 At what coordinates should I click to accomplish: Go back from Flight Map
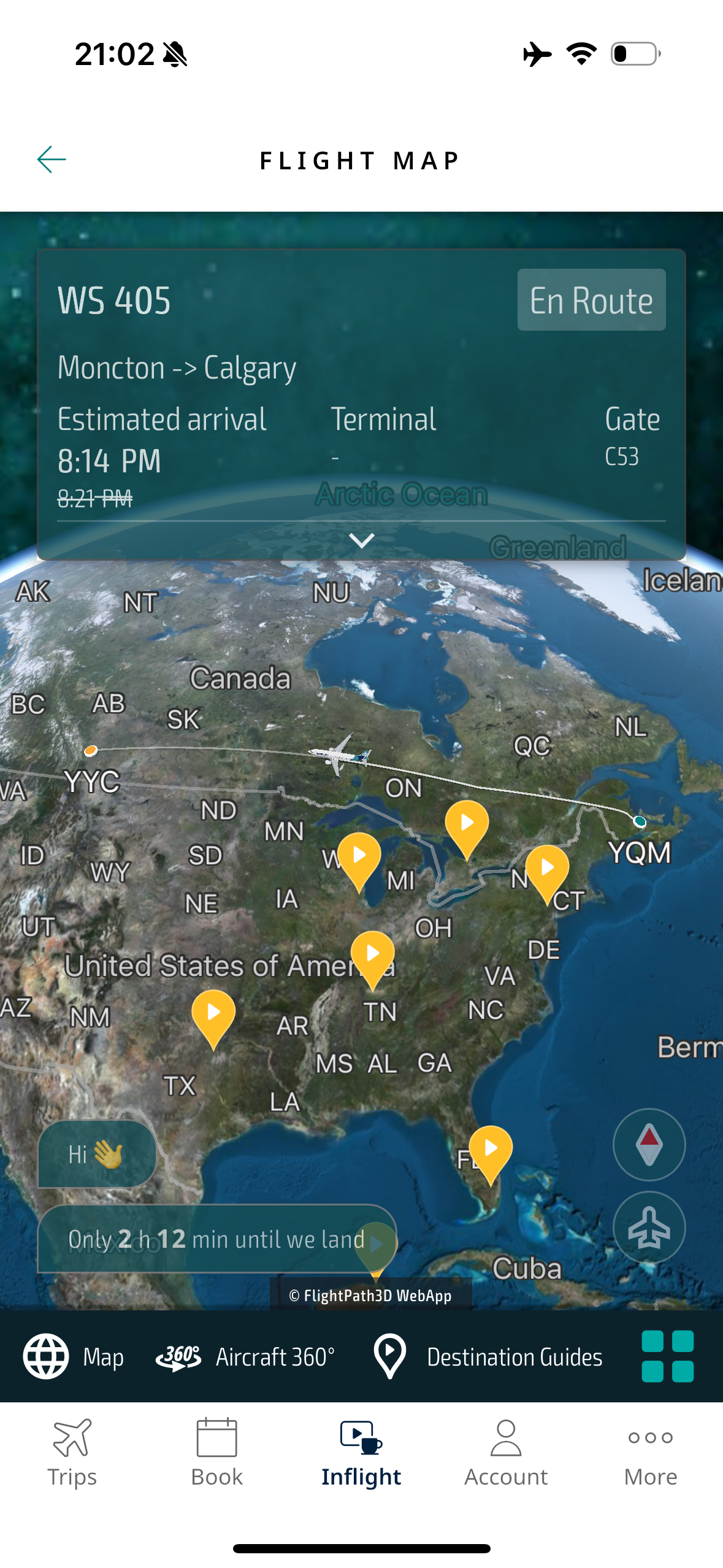[x=52, y=160]
